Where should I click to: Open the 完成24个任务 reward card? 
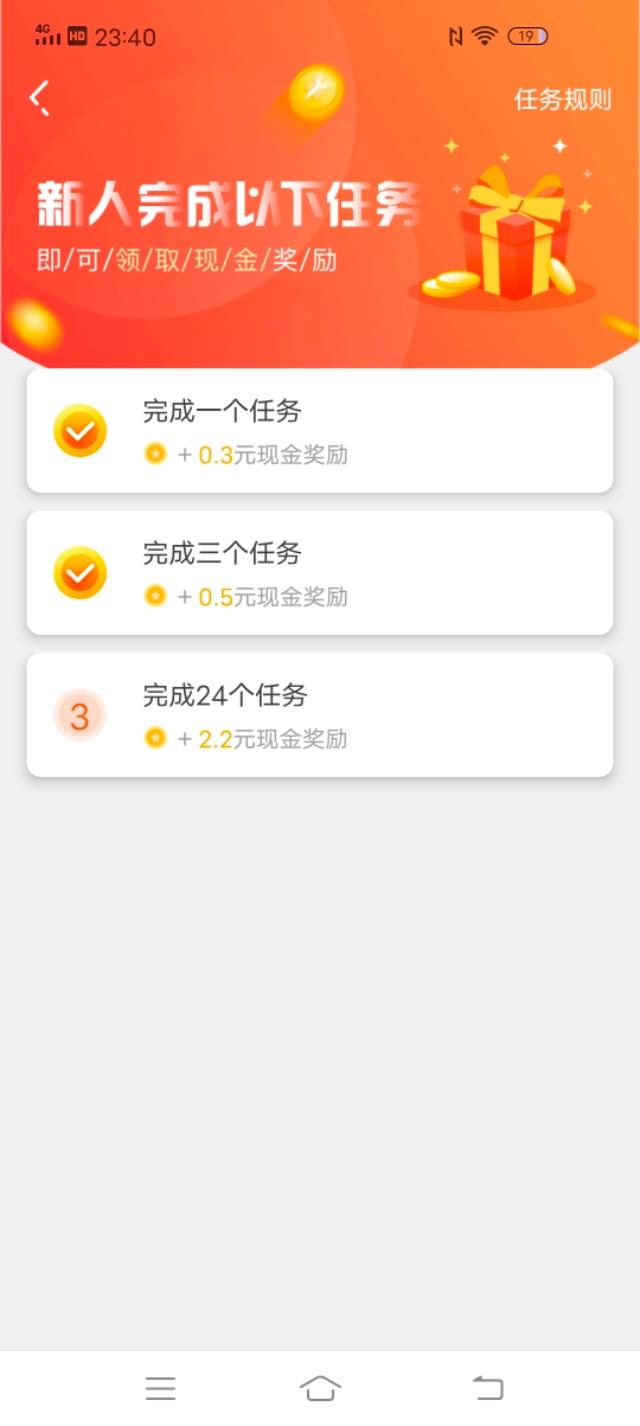coord(319,715)
